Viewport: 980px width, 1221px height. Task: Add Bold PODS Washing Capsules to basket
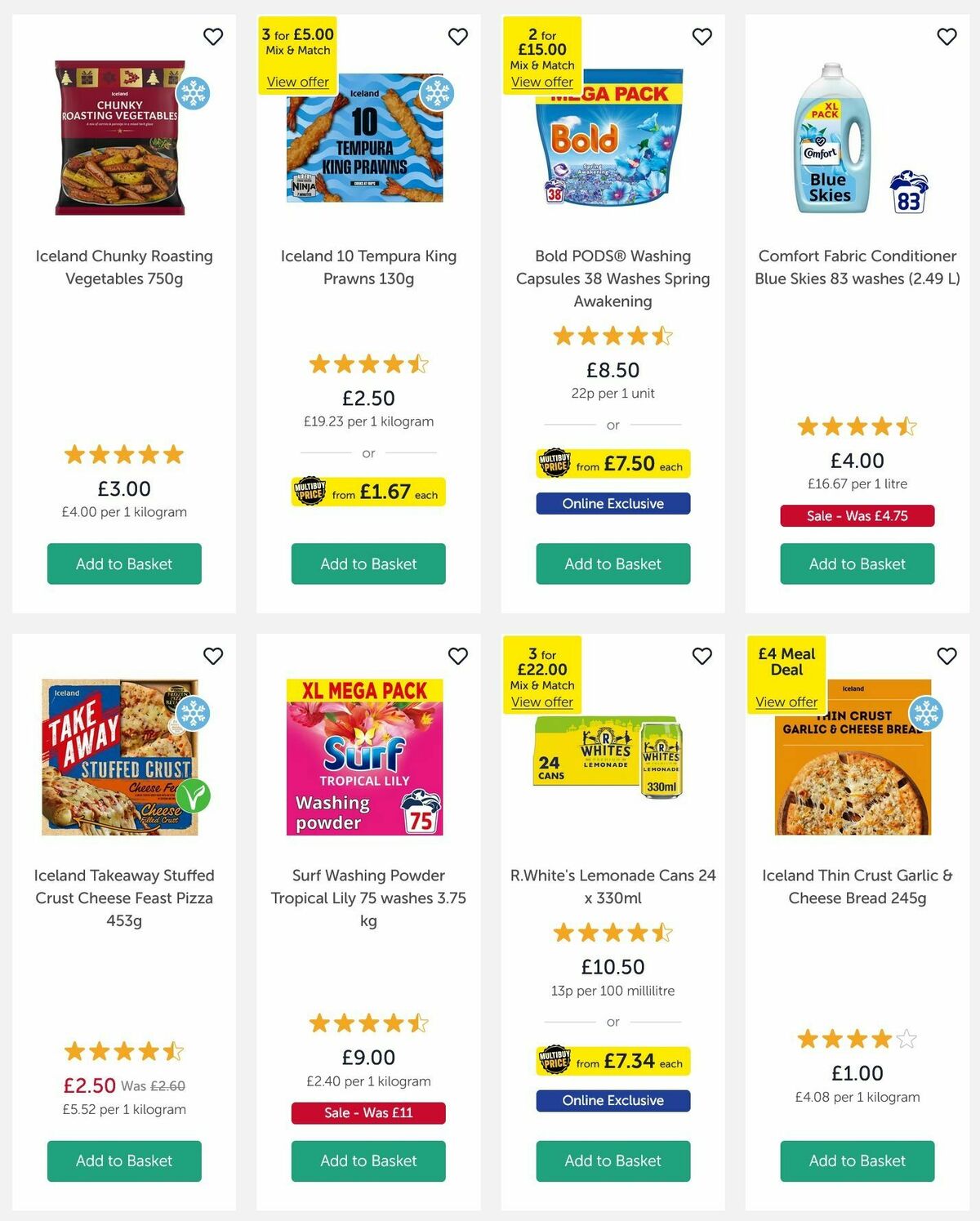click(x=612, y=564)
